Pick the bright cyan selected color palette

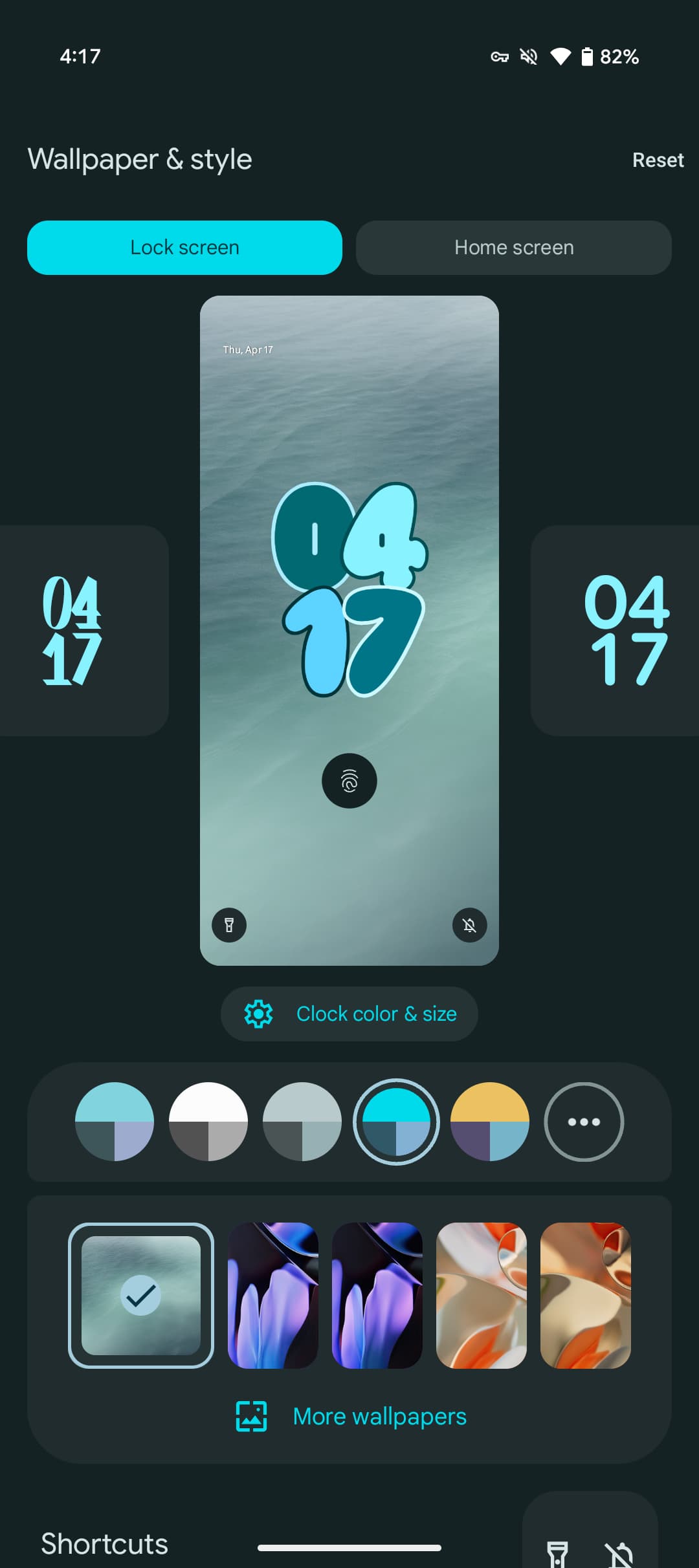(396, 1122)
